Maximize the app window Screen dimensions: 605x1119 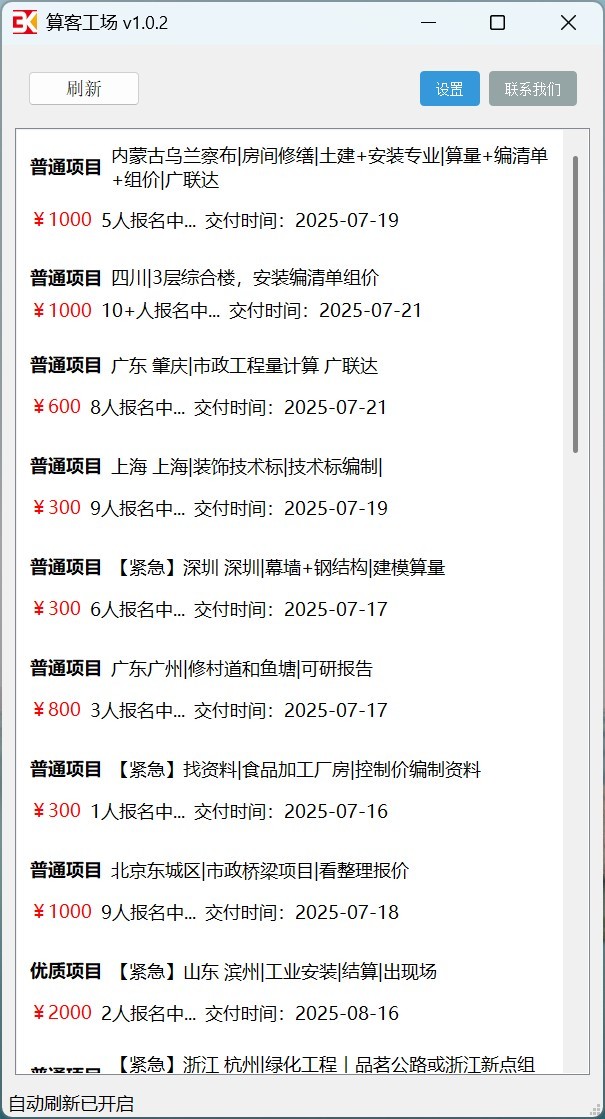point(497,23)
